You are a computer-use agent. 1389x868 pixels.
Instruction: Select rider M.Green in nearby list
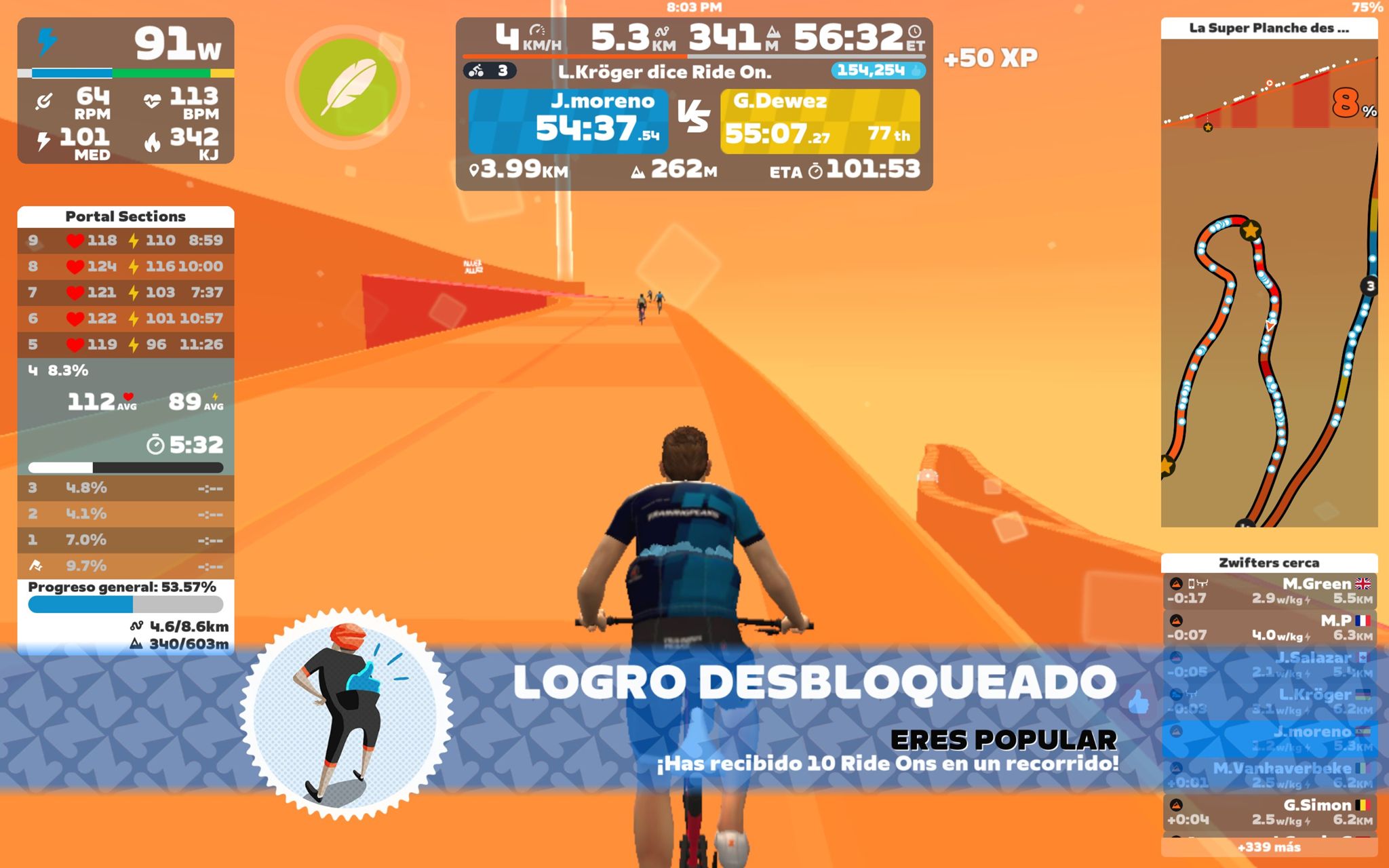1269,591
